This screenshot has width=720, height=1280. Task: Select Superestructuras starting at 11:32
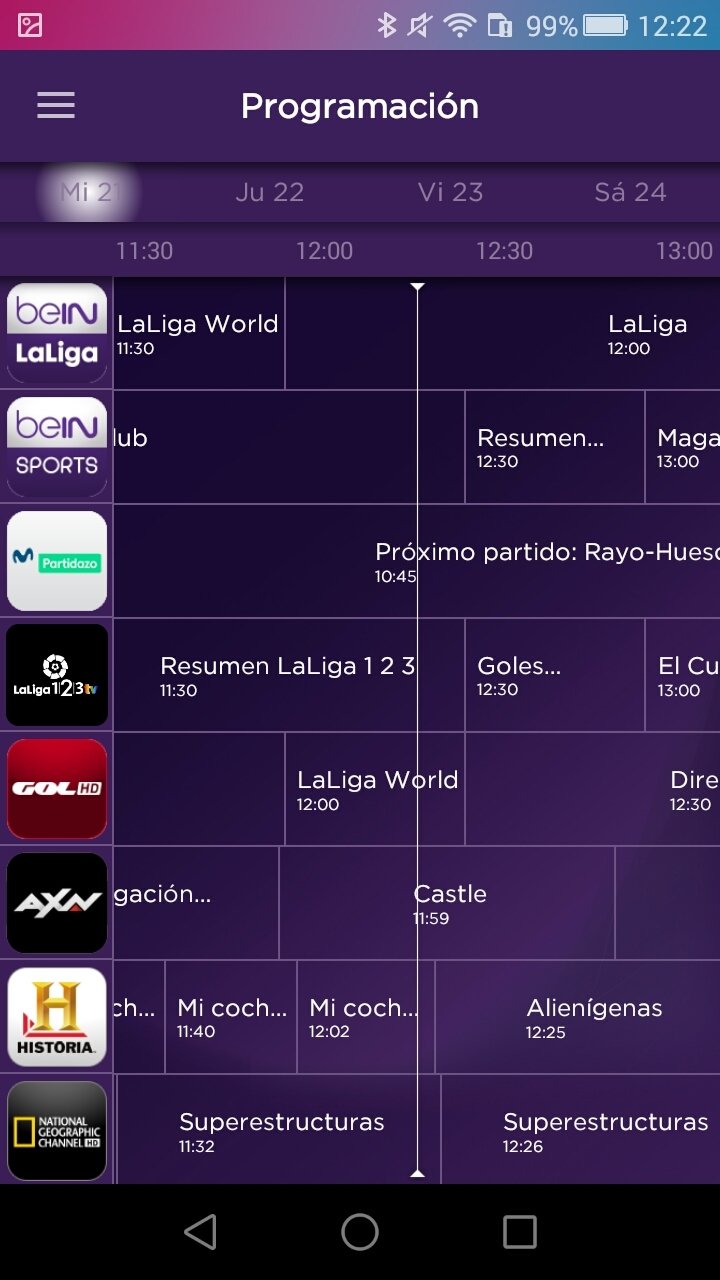tap(279, 1131)
